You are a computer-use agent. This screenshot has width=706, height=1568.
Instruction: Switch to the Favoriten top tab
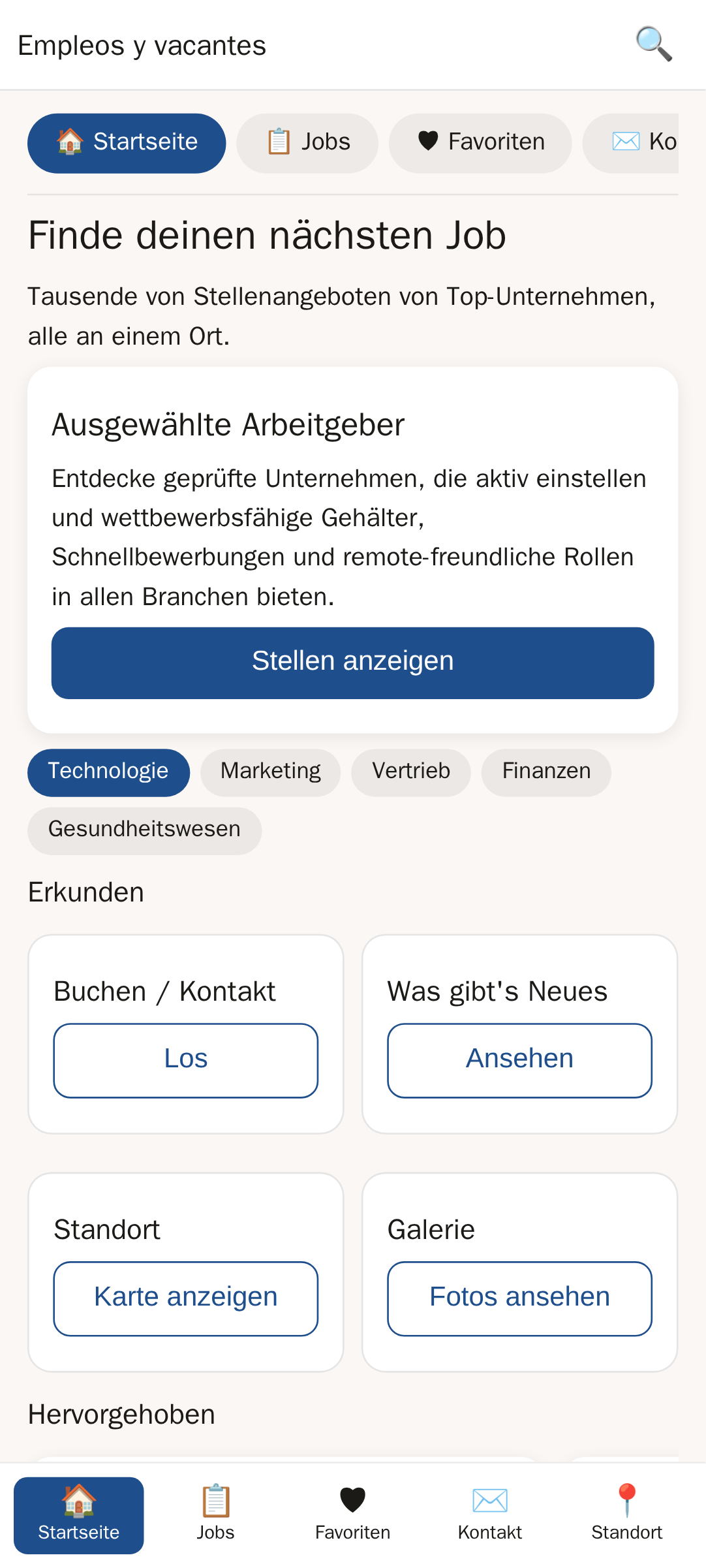point(480,143)
